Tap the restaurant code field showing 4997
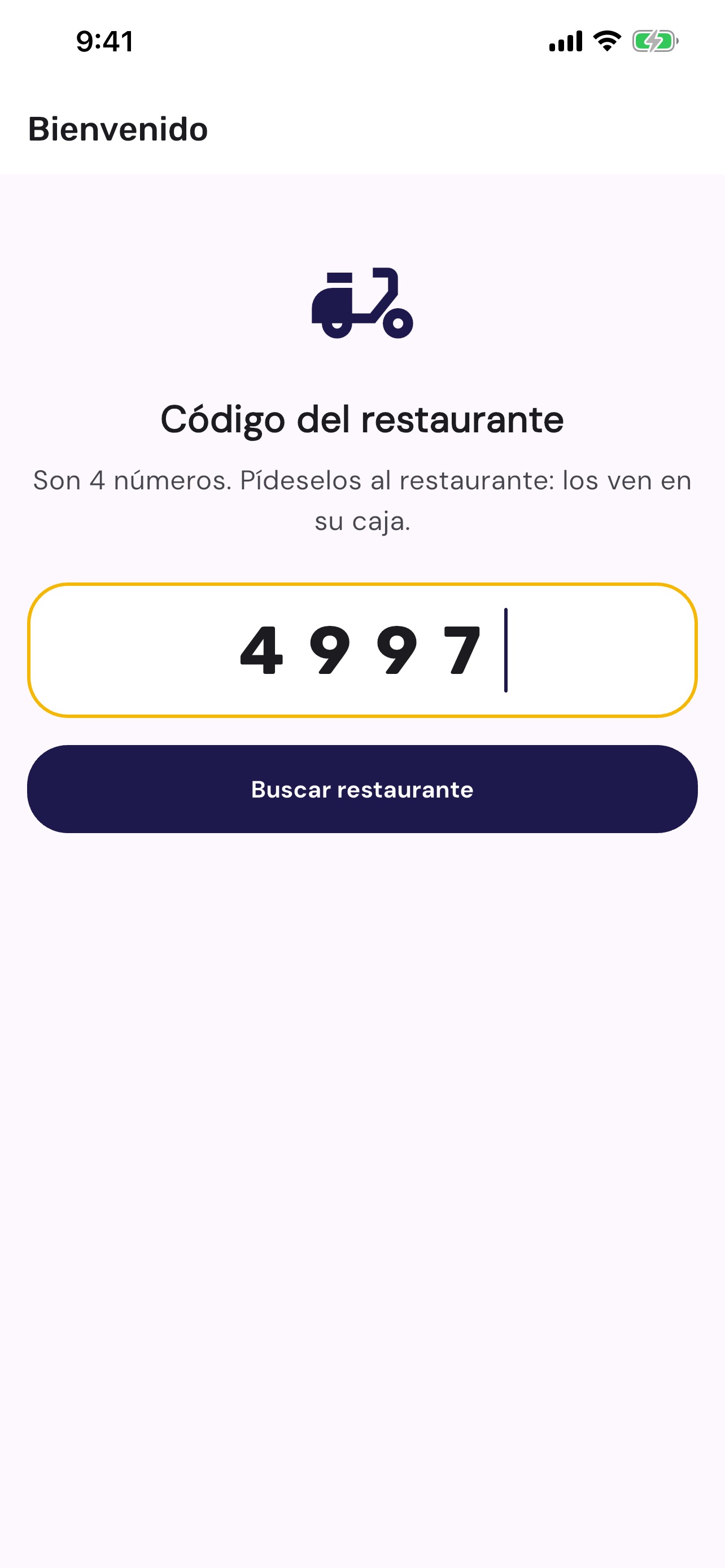The image size is (725, 1568). [x=362, y=650]
